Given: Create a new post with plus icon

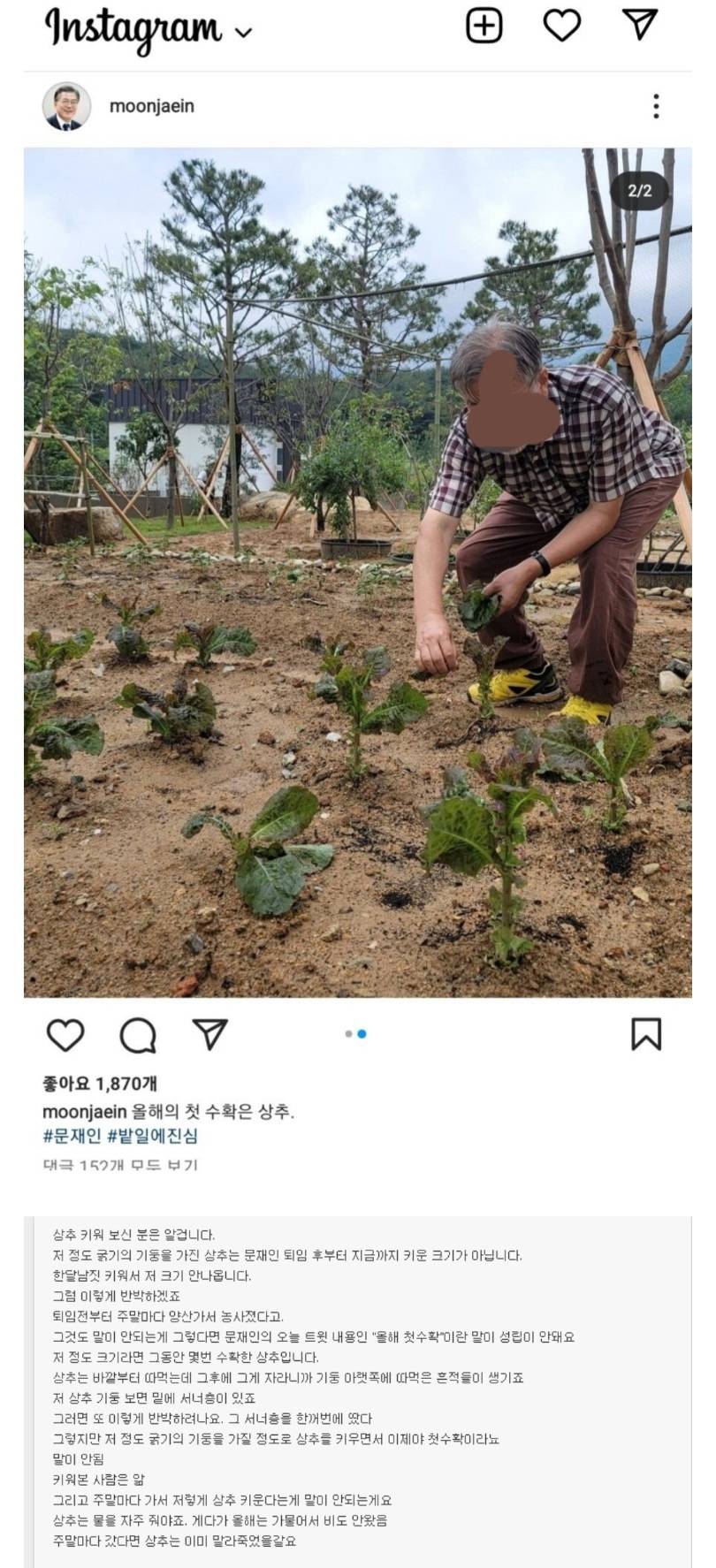Looking at the screenshot, I should 484,26.
